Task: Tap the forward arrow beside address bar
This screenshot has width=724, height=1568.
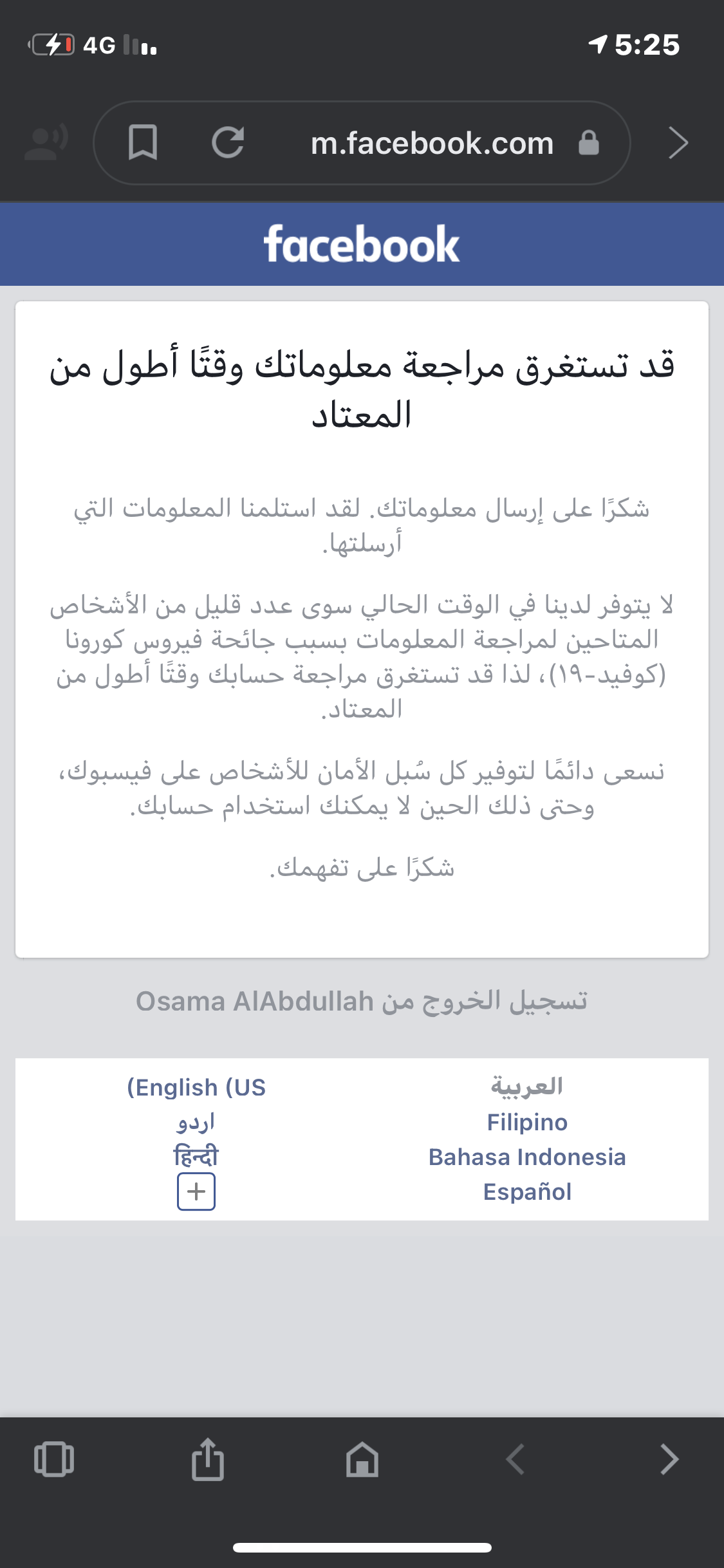Action: pos(678,142)
